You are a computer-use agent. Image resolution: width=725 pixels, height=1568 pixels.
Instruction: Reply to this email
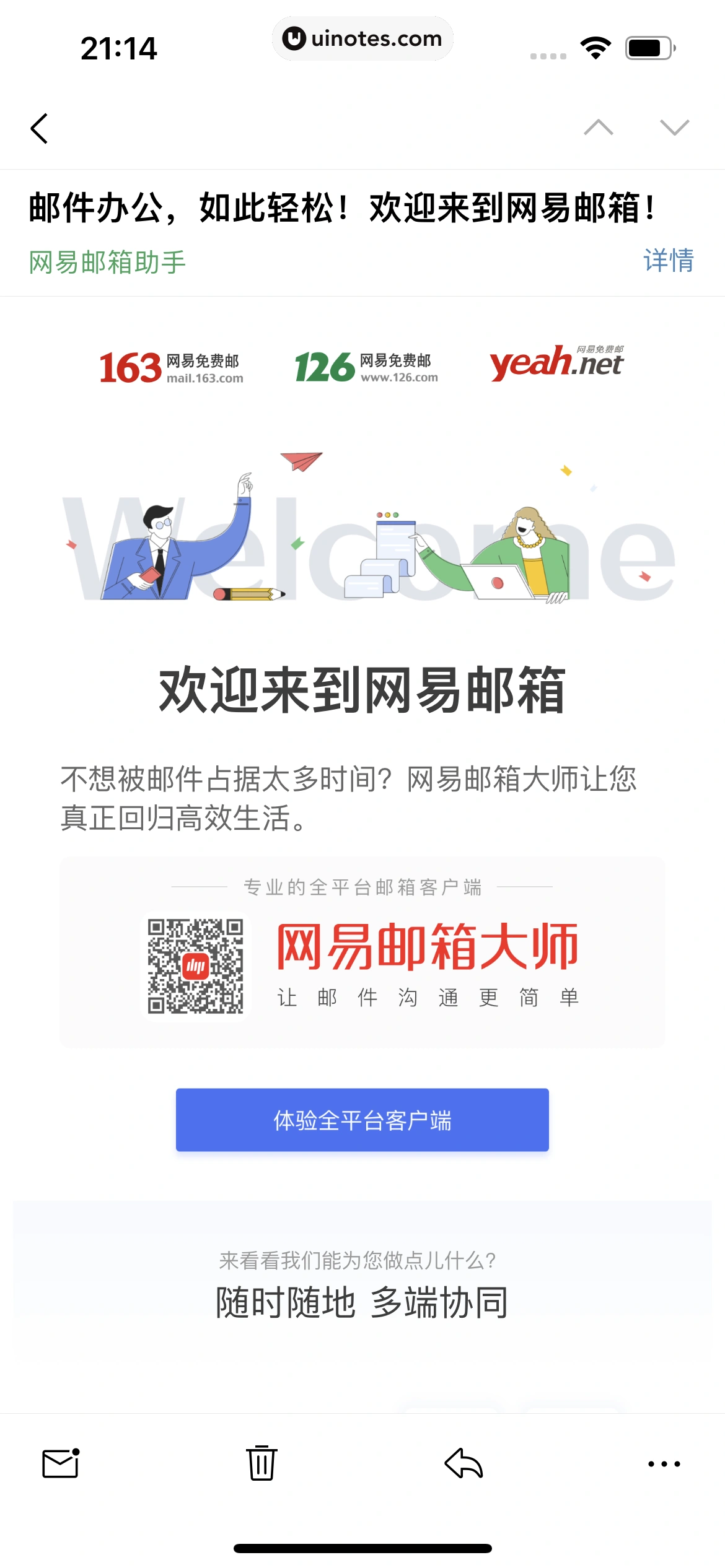point(464,1463)
